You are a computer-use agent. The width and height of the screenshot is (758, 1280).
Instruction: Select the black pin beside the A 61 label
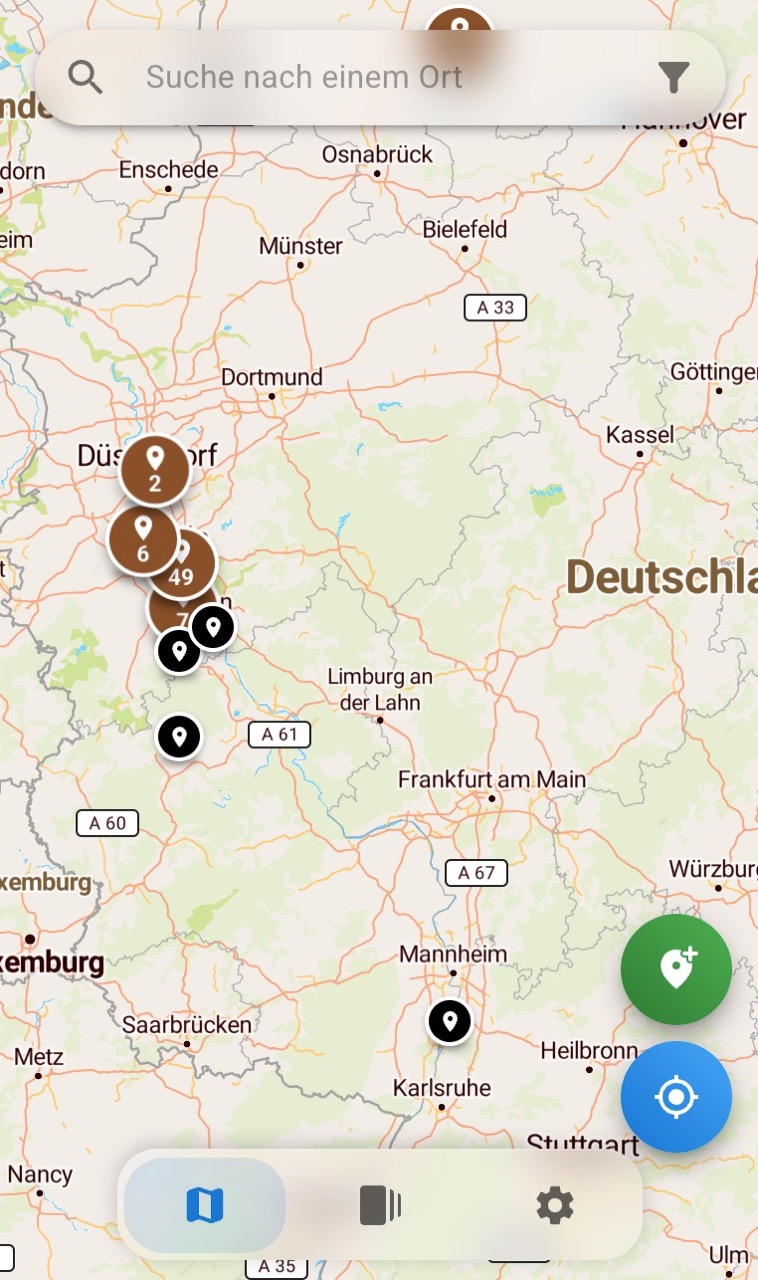click(179, 737)
